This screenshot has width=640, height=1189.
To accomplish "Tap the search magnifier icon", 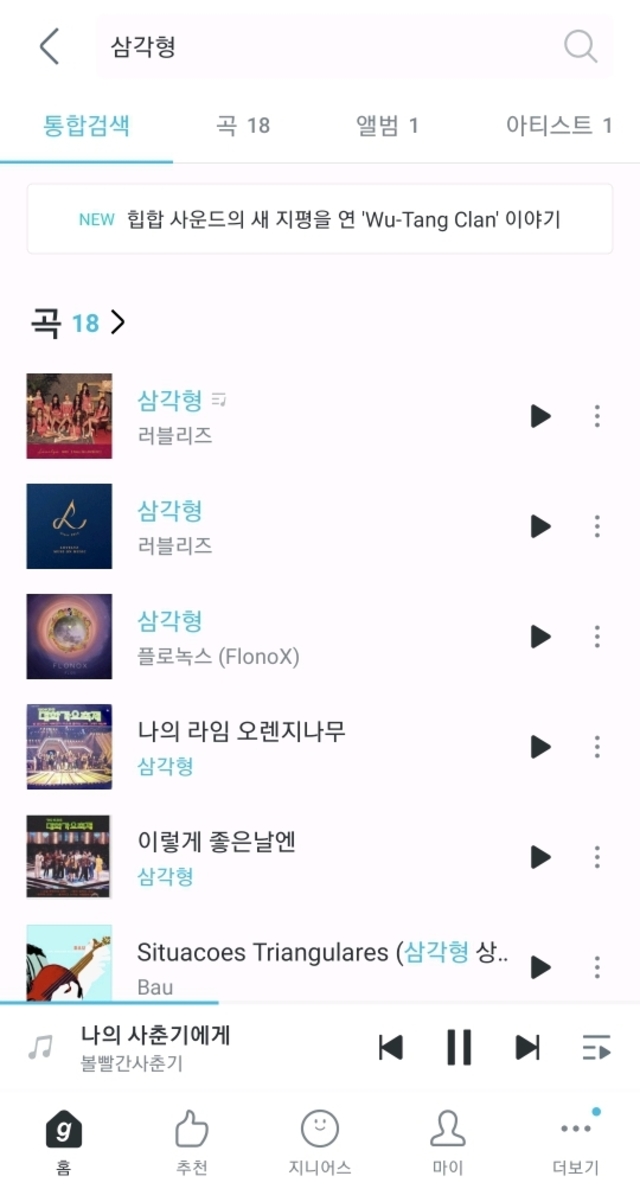I will pyautogui.click(x=580, y=47).
